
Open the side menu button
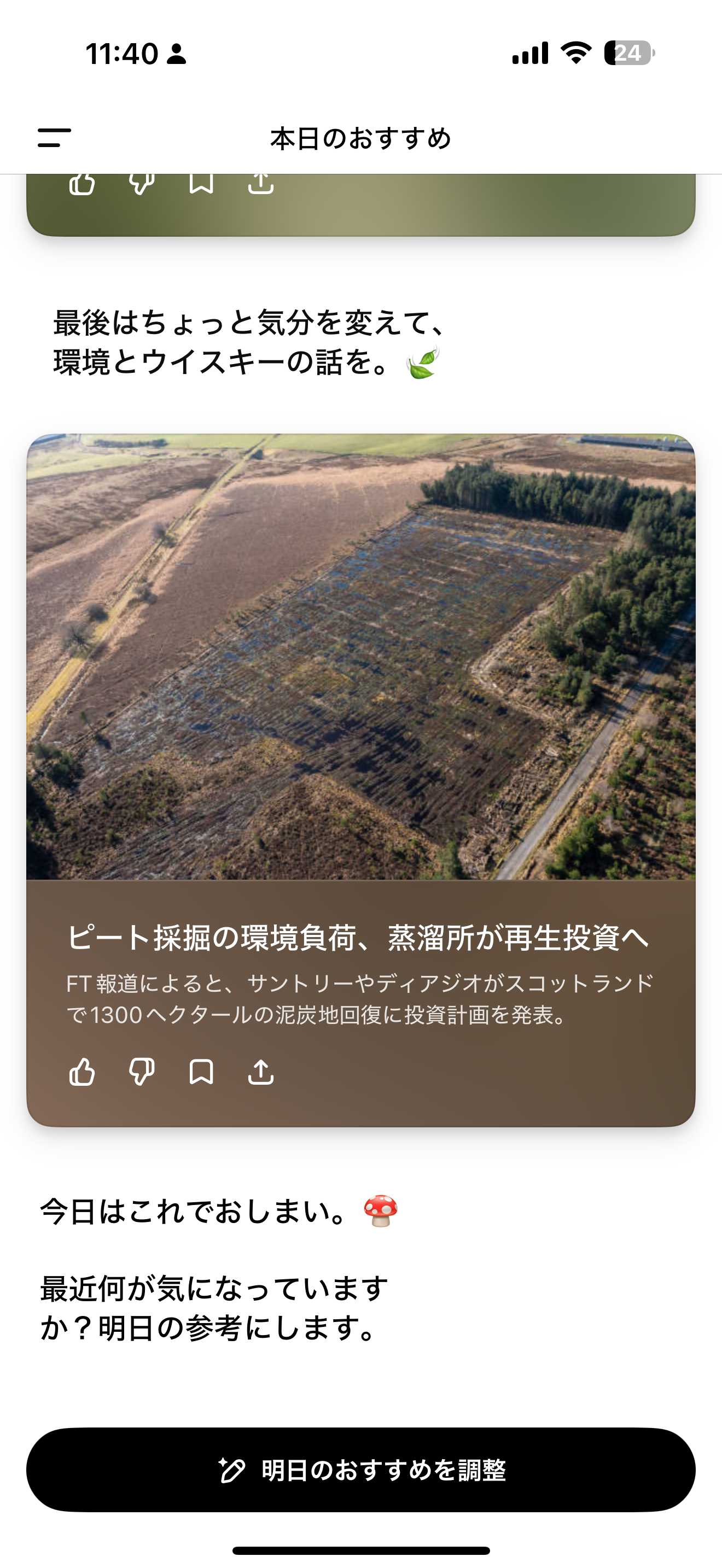pyautogui.click(x=54, y=138)
